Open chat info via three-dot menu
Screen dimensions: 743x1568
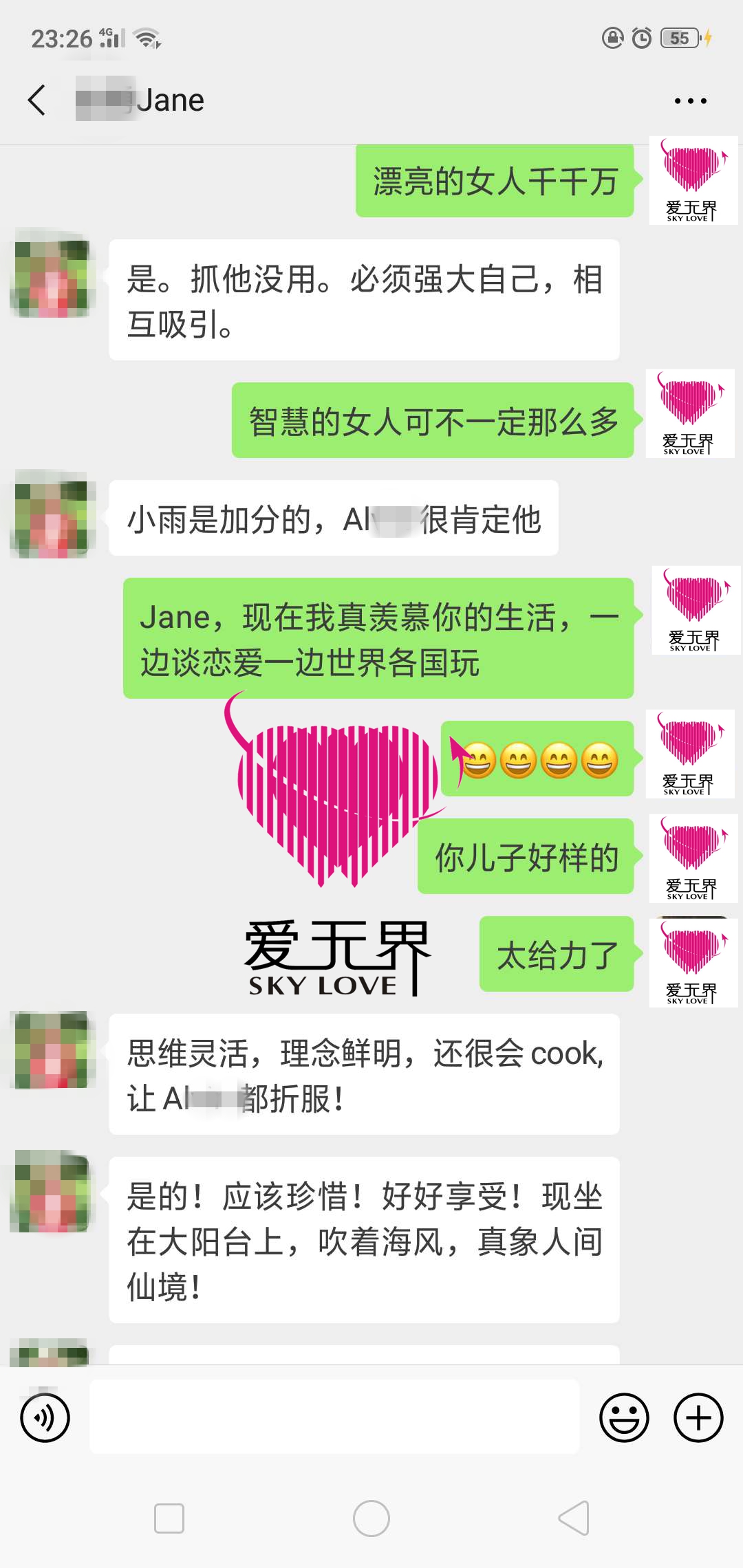click(x=690, y=101)
